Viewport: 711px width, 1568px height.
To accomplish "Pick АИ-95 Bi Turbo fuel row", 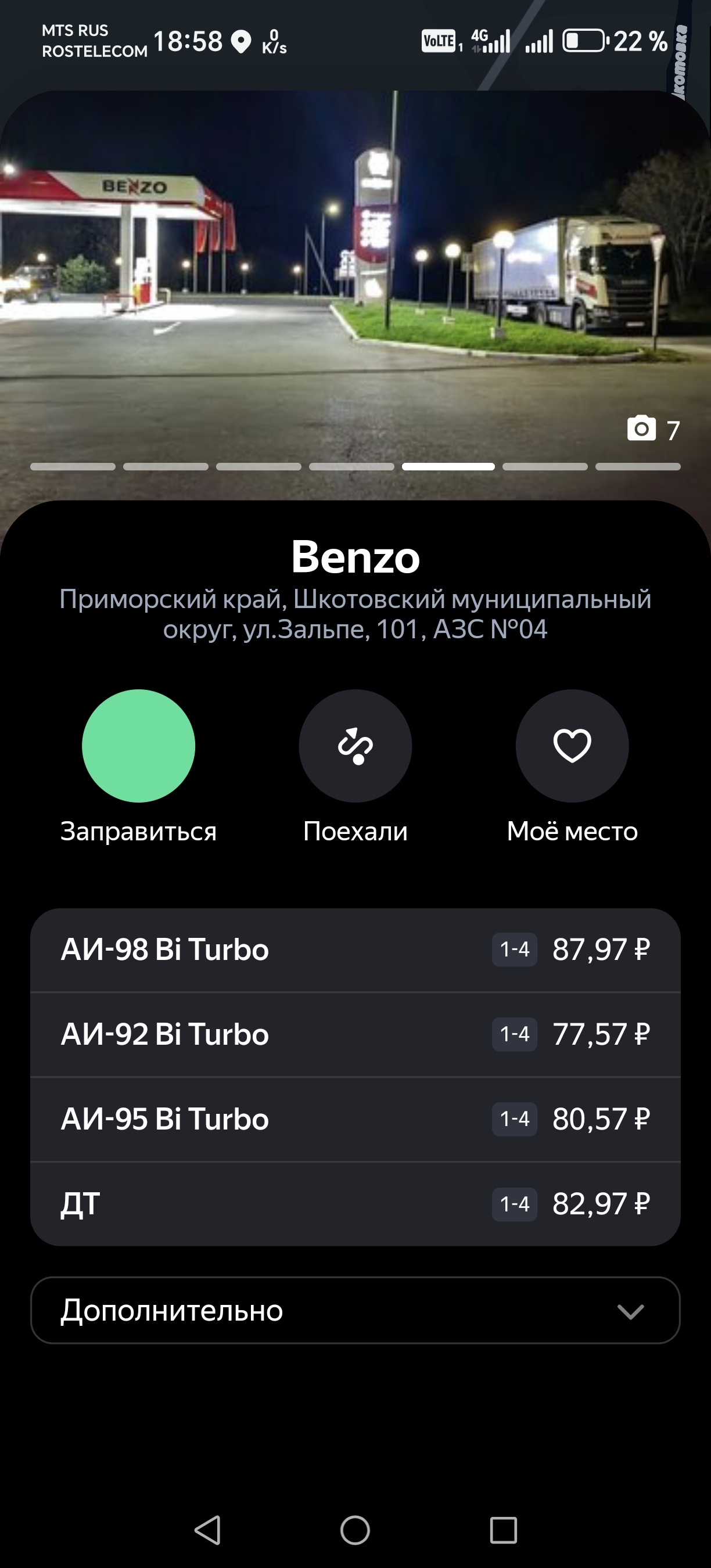I will point(355,1119).
